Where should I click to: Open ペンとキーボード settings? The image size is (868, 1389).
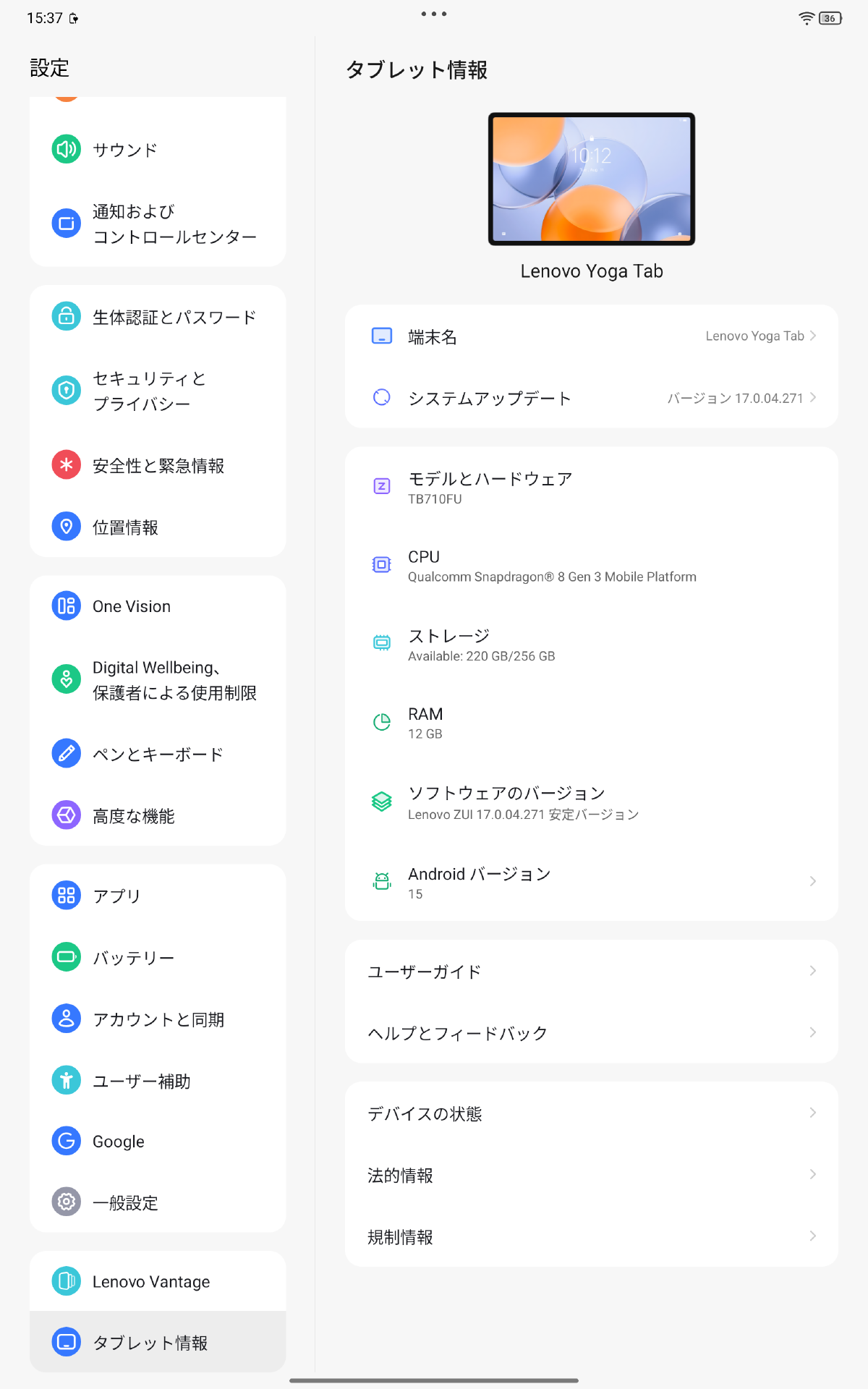click(x=158, y=754)
